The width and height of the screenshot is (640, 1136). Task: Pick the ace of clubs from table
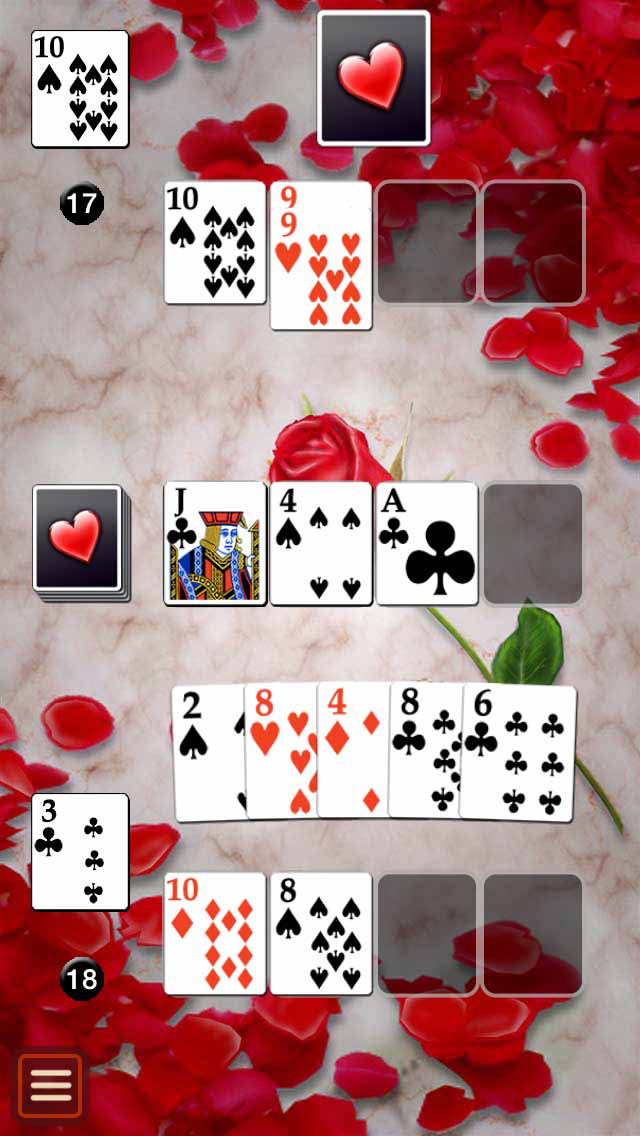pyautogui.click(x=427, y=543)
